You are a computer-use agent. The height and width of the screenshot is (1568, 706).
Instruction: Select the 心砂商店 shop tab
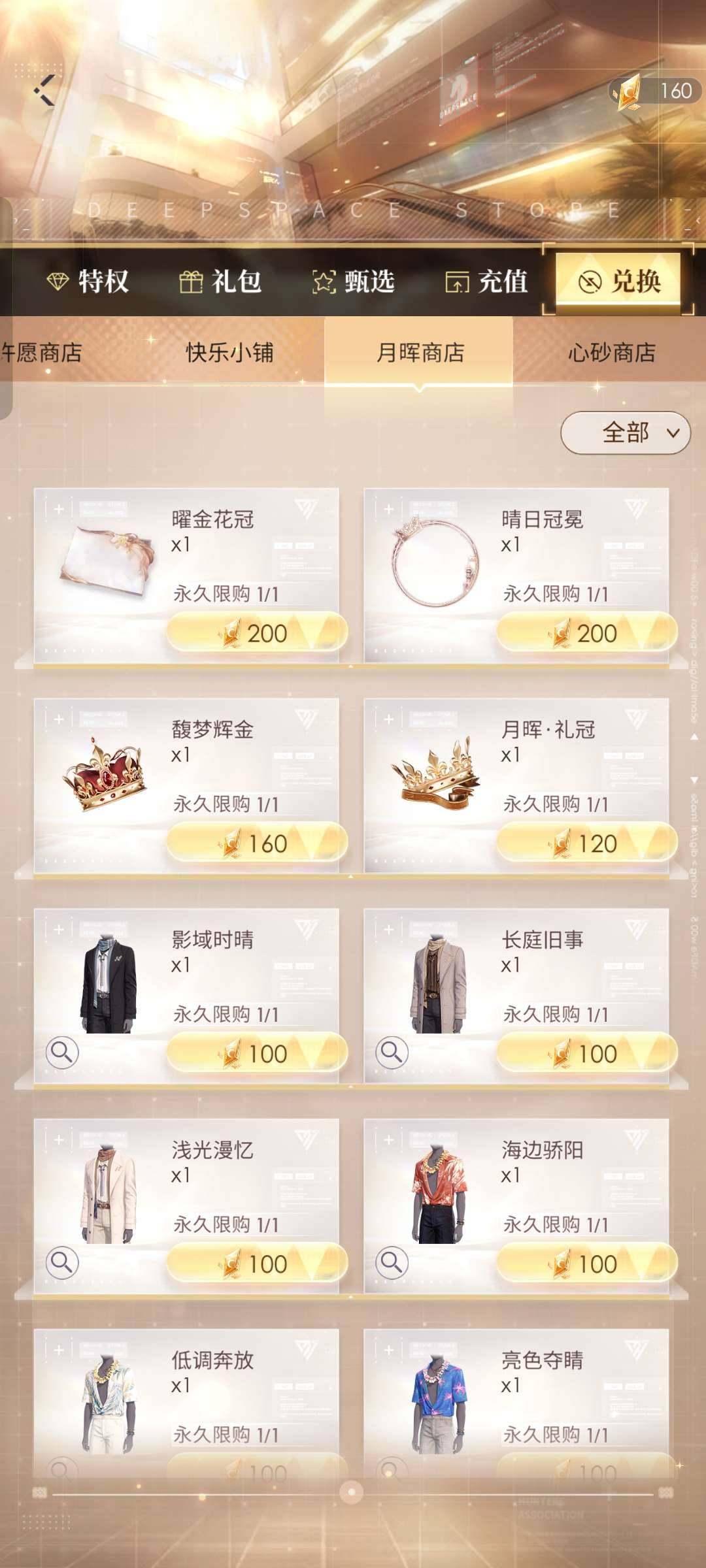pos(611,353)
